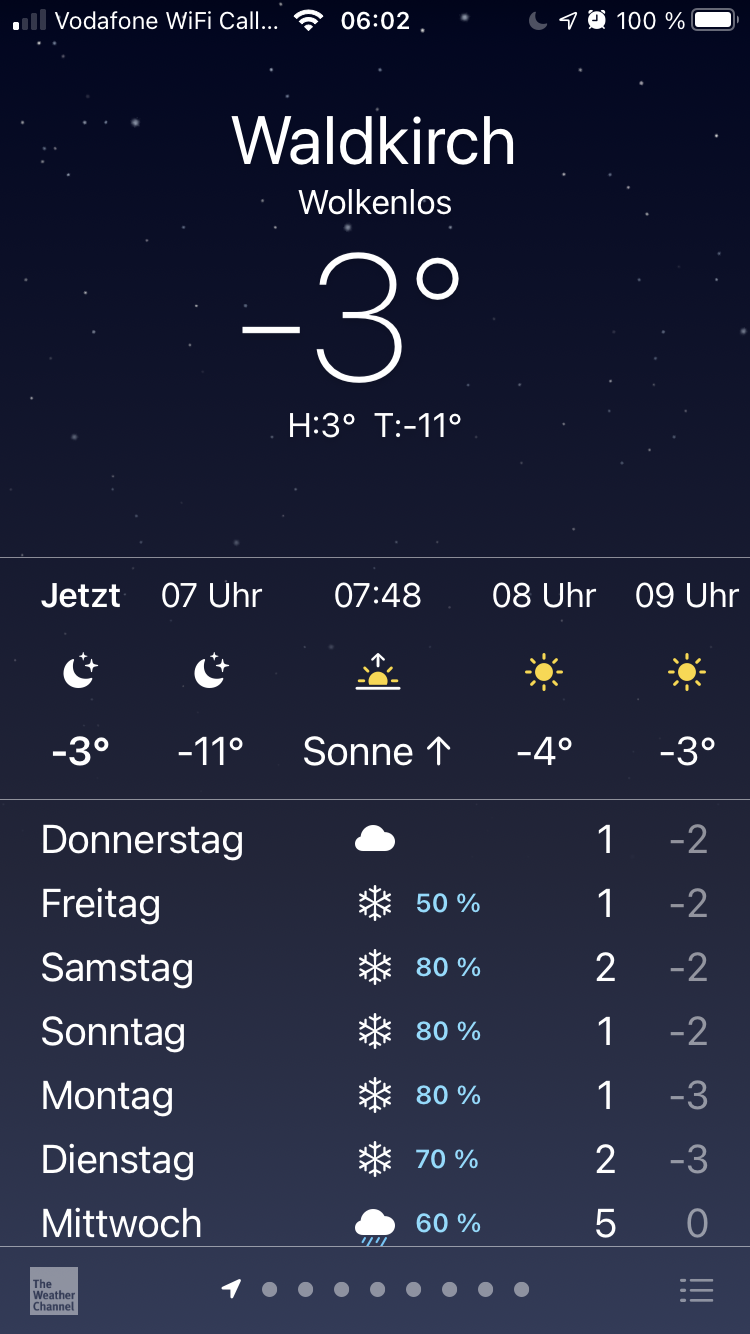Screen dimensions: 750x1334
Task: Tap the sun icon under 08 Uhr
Action: point(543,671)
